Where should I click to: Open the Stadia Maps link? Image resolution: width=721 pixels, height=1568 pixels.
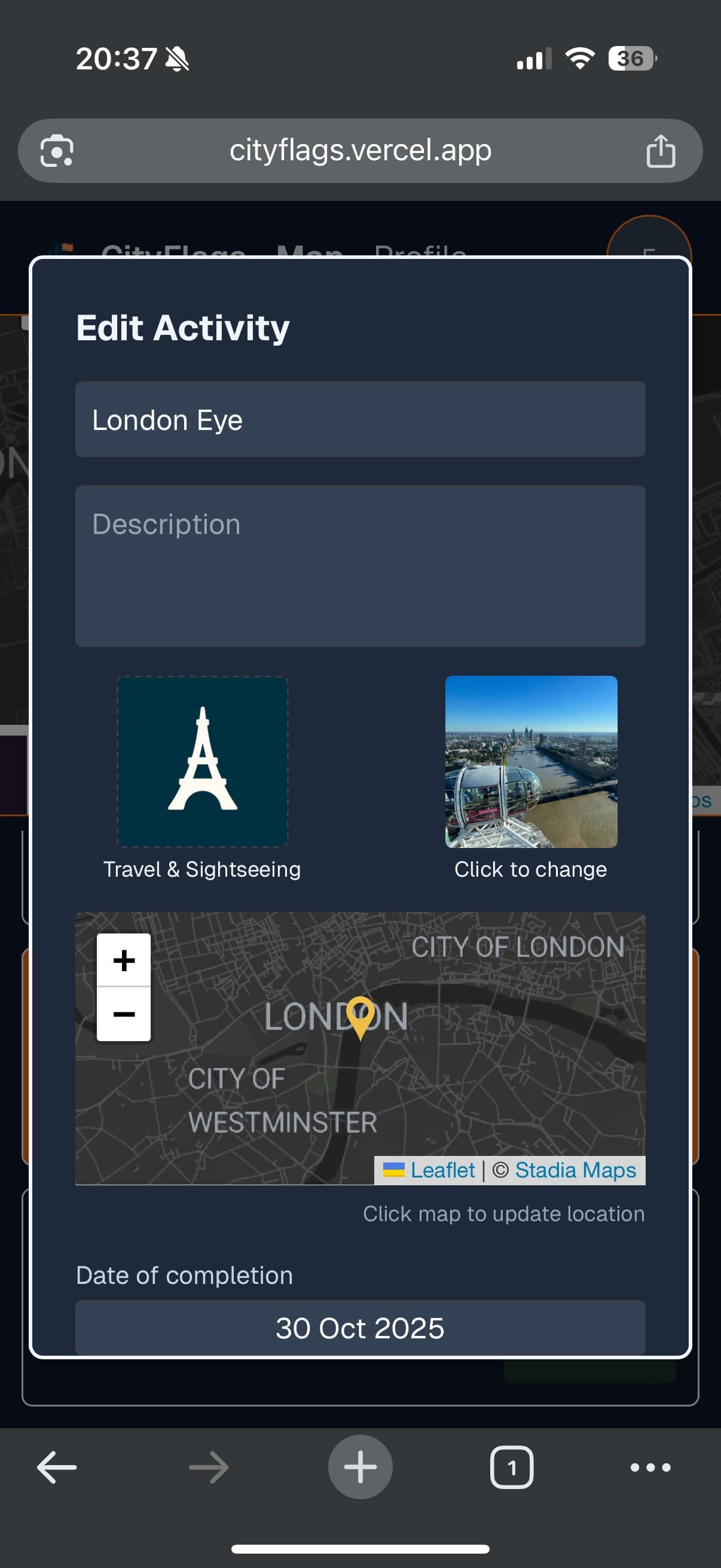pos(575,1170)
